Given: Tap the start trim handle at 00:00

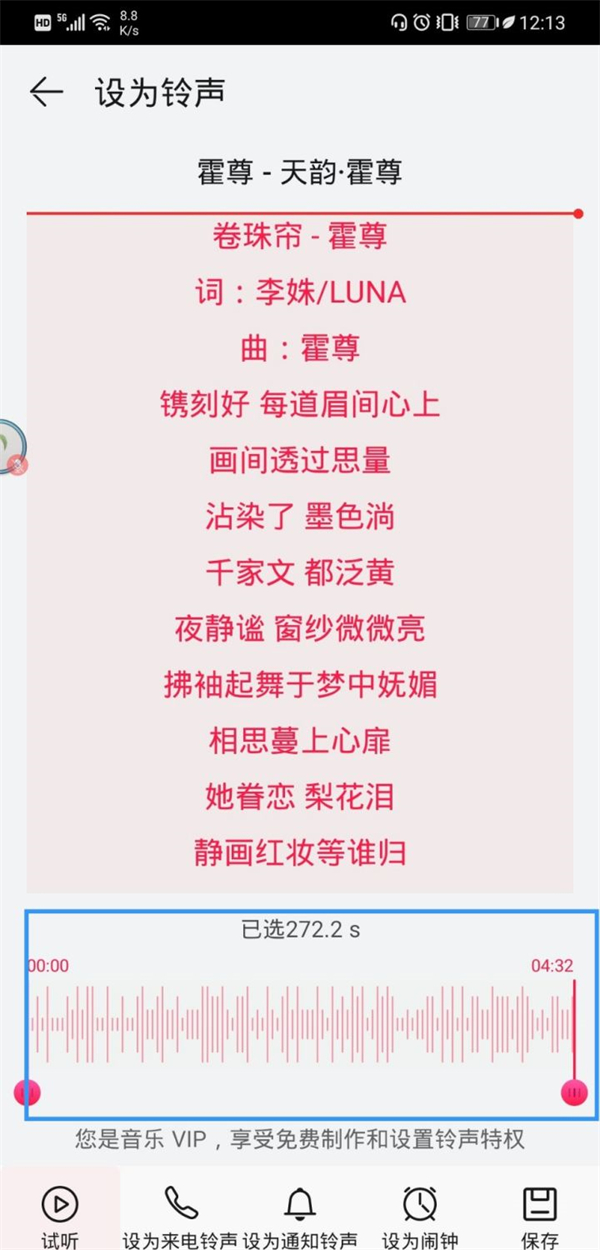Looking at the screenshot, I should coord(27,1092).
